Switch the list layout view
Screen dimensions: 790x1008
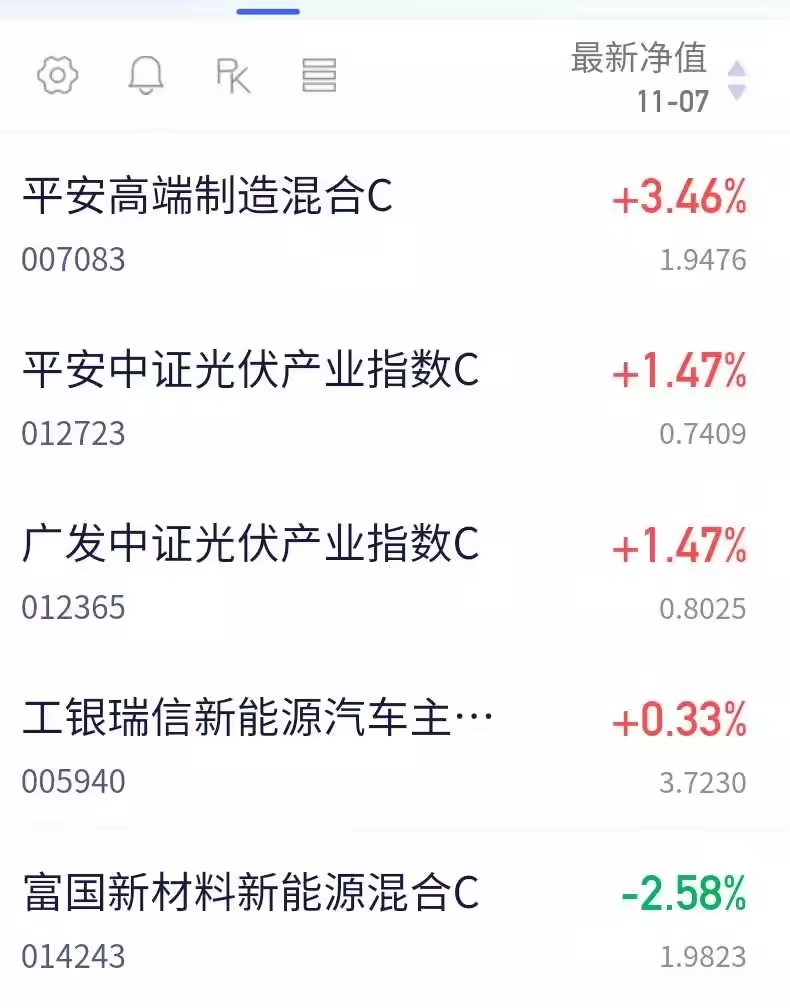click(x=319, y=76)
